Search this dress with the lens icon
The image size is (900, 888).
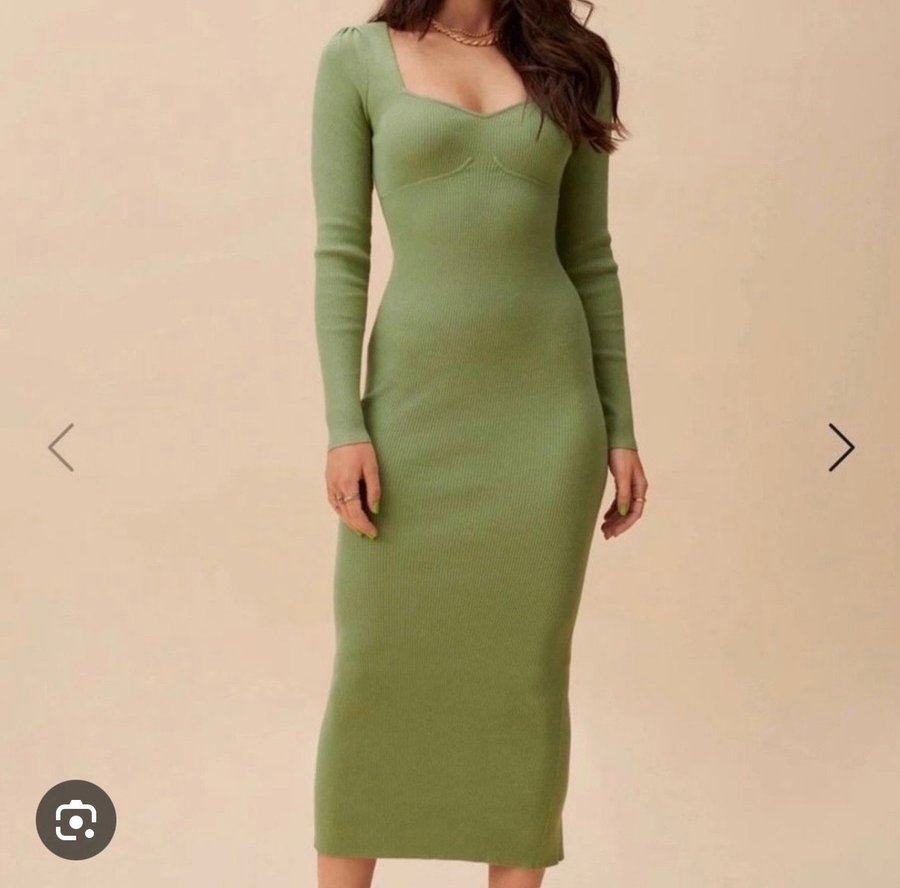tap(76, 820)
